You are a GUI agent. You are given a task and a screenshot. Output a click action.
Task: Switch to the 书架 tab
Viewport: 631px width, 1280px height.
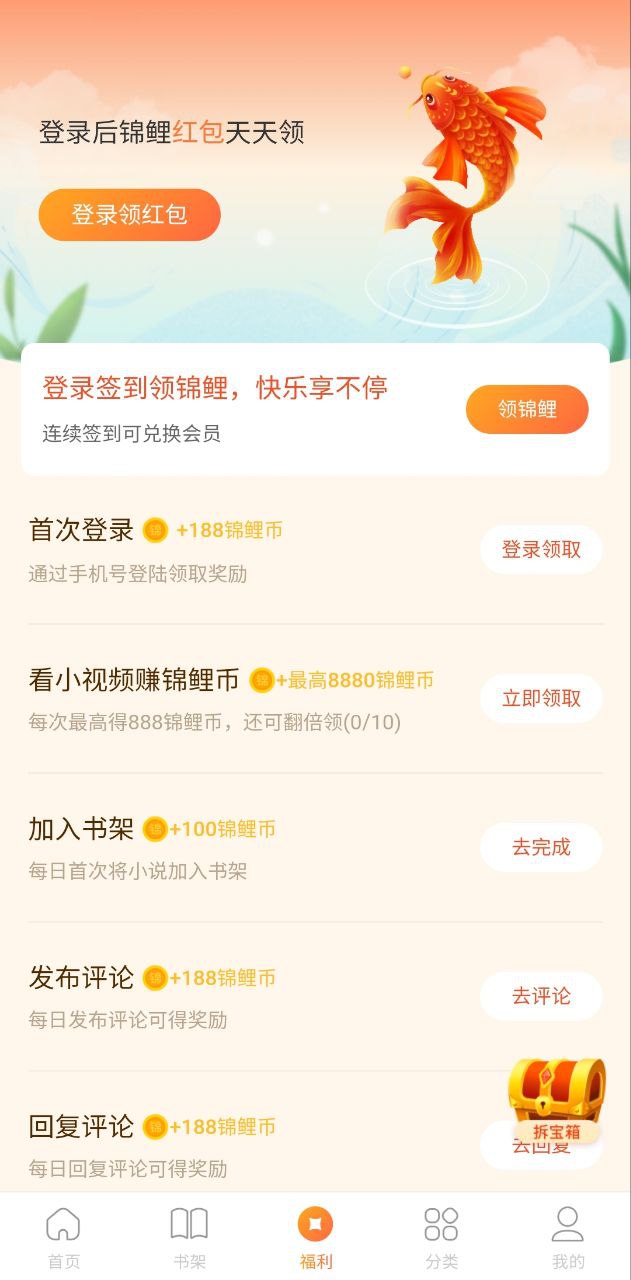point(189,1236)
